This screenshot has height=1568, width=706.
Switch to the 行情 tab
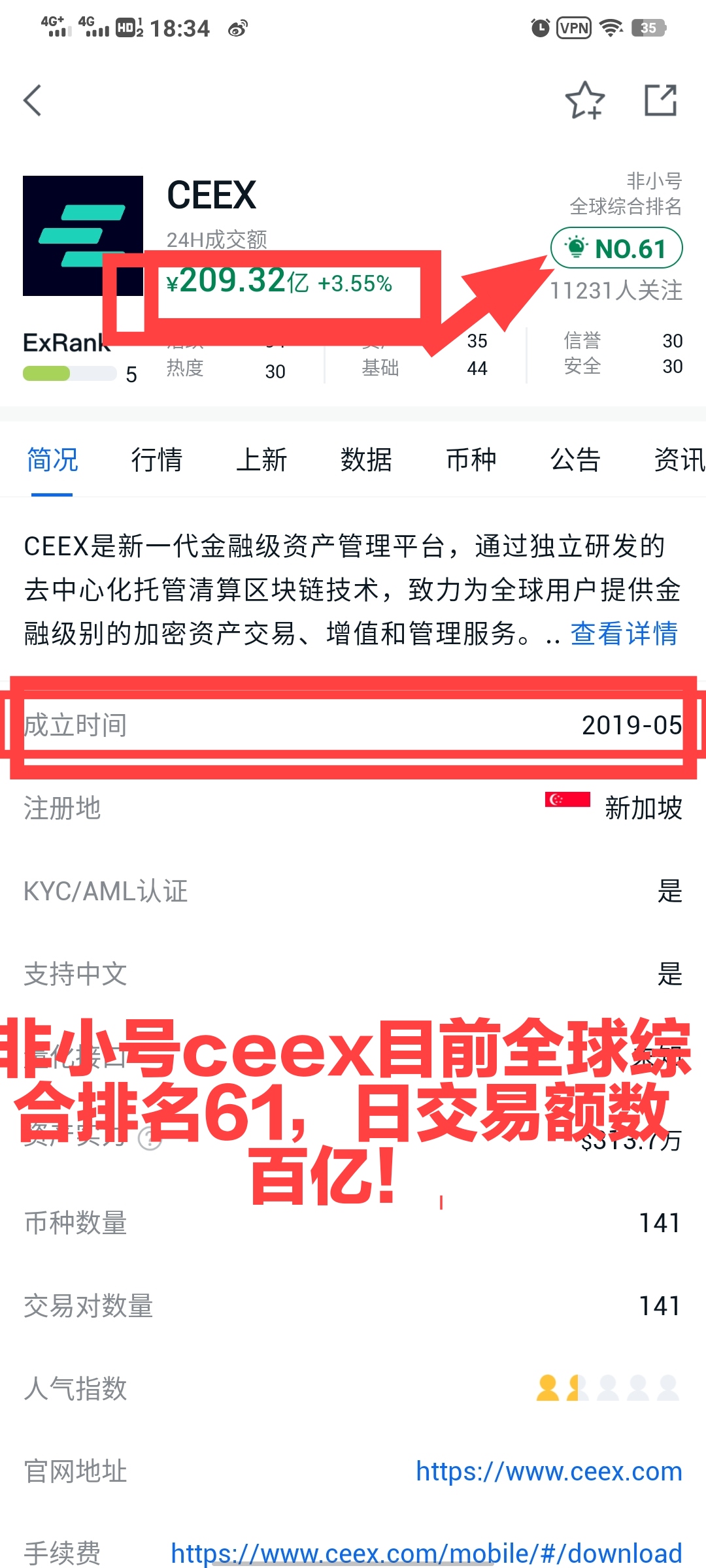pos(157,459)
